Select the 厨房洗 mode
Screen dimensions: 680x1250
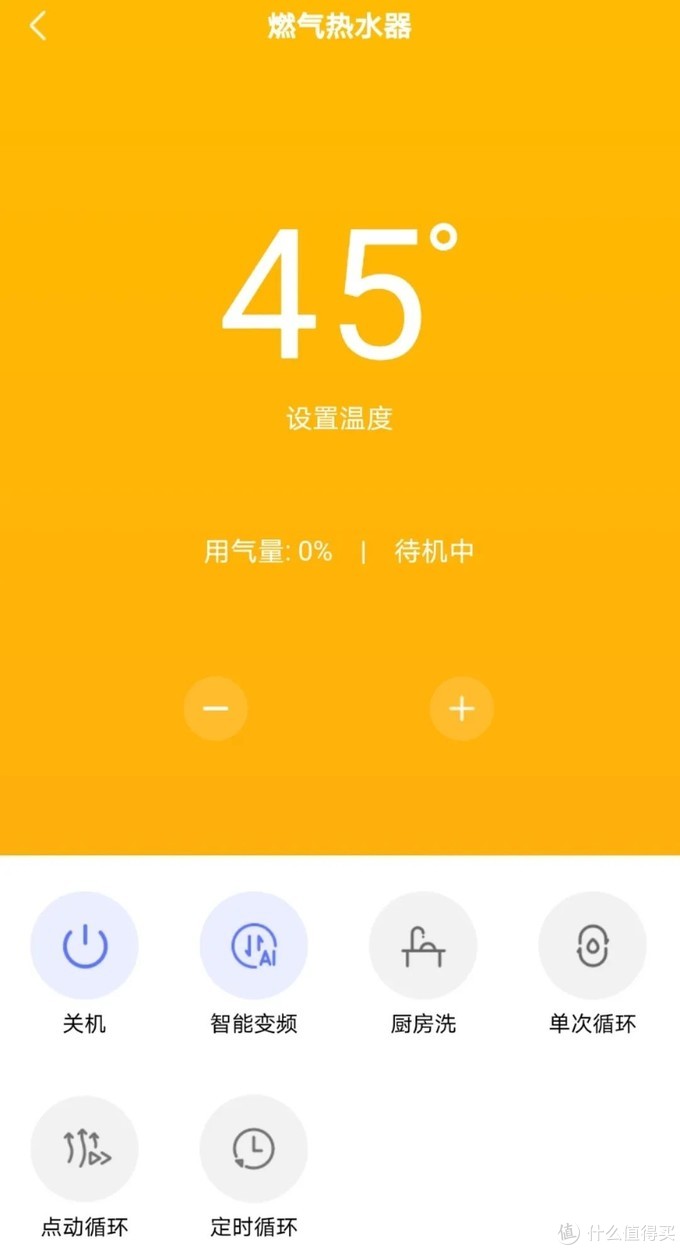click(423, 946)
